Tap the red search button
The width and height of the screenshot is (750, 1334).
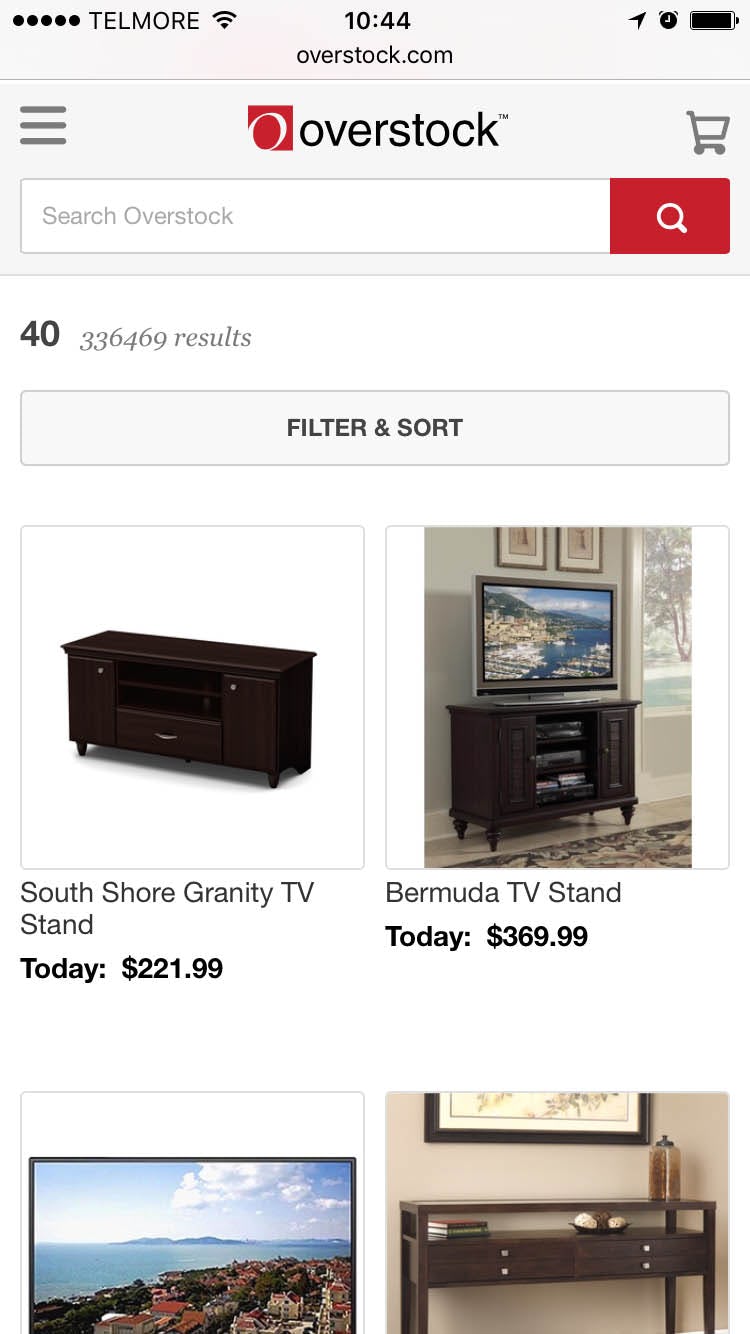click(670, 216)
